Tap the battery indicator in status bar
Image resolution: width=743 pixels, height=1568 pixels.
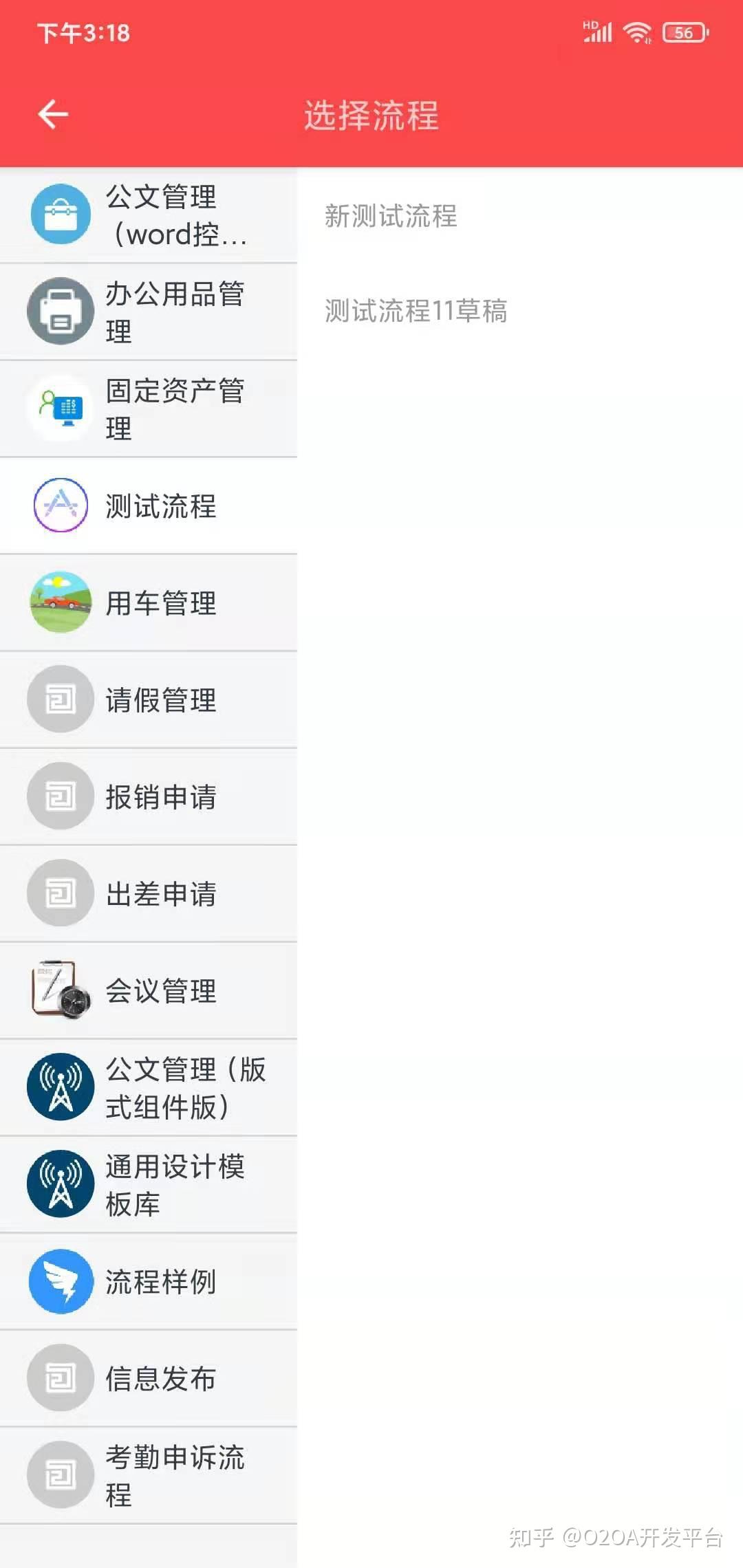[684, 31]
